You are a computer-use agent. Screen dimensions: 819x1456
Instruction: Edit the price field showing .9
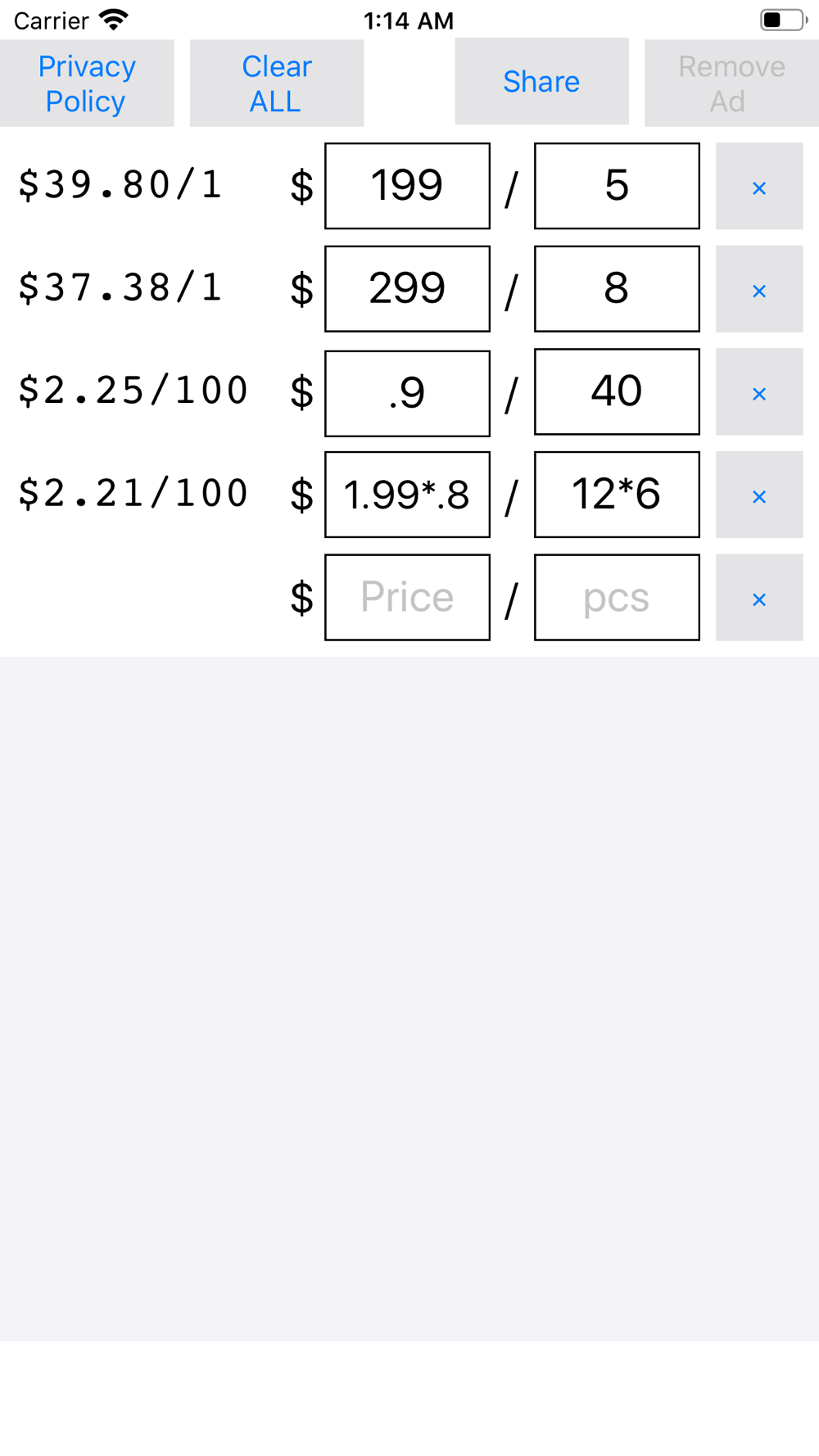(x=407, y=393)
